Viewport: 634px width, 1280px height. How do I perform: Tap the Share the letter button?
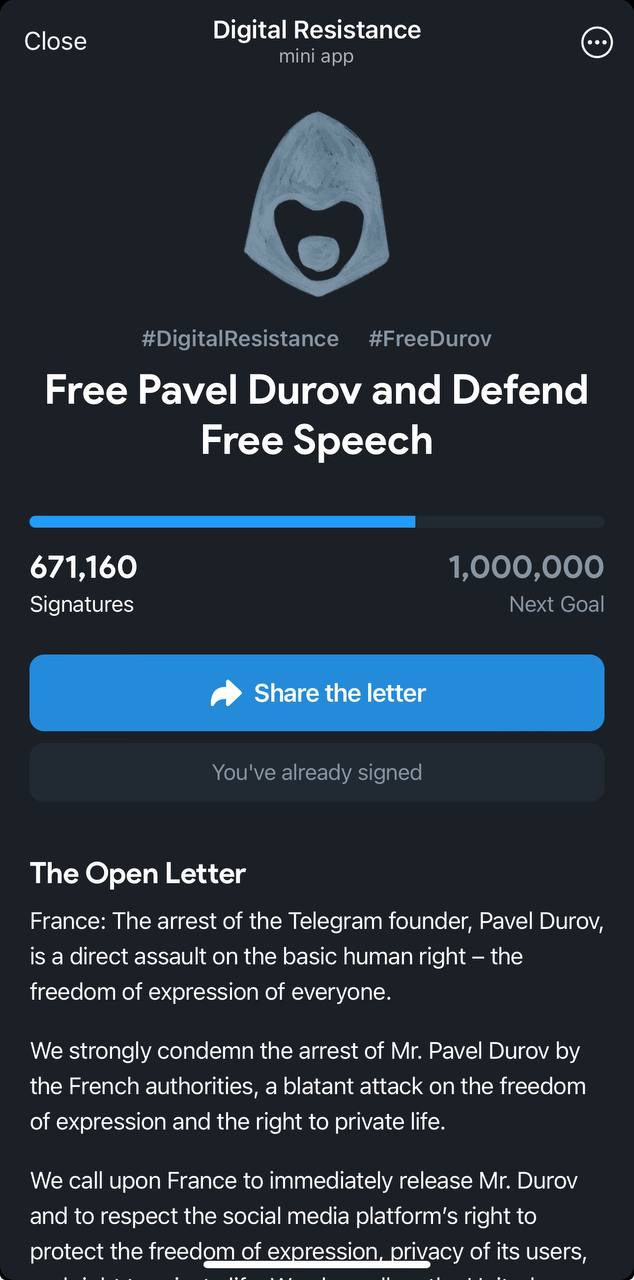point(317,693)
